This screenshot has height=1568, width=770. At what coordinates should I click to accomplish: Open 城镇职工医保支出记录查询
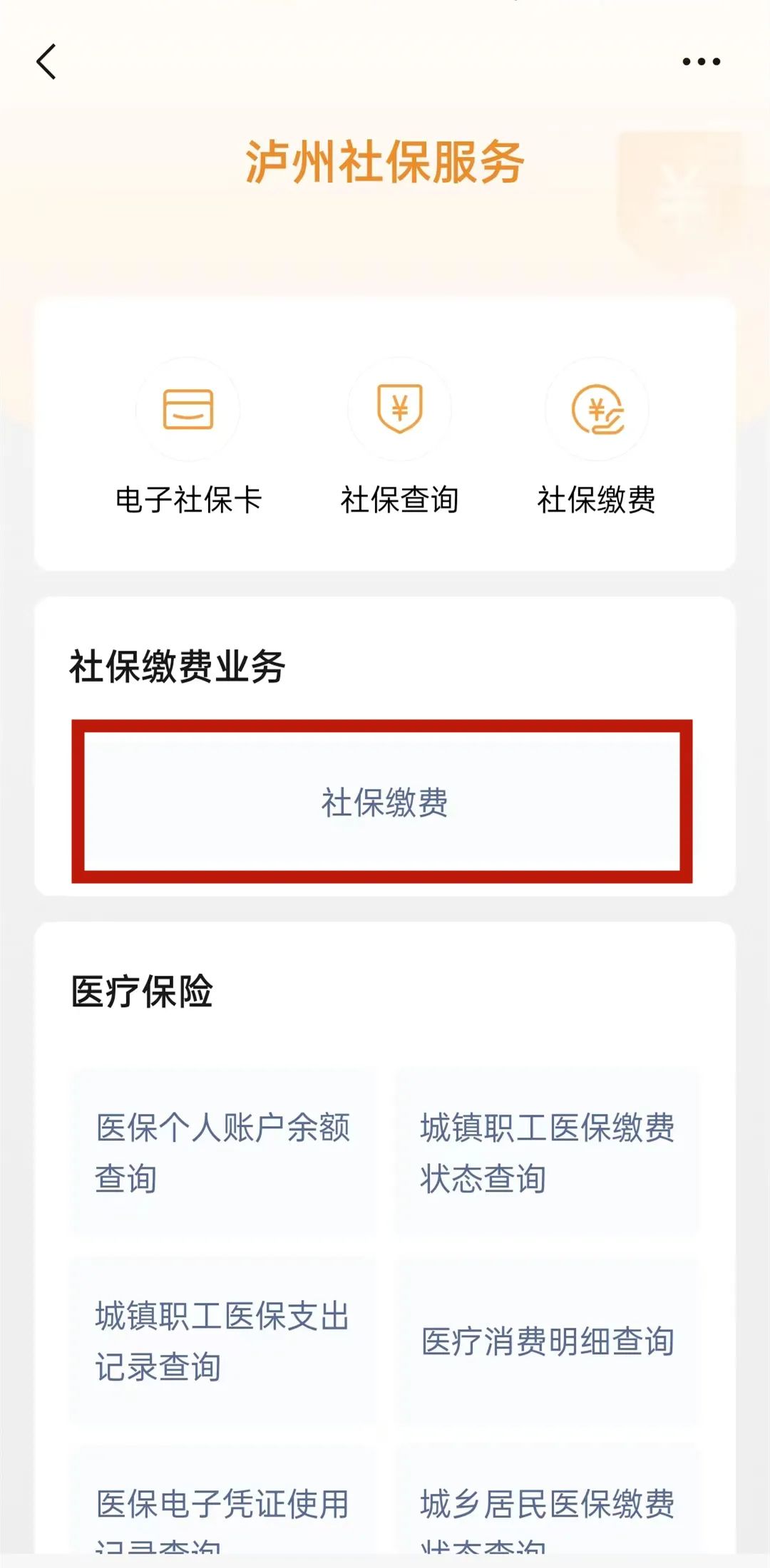(x=222, y=1341)
